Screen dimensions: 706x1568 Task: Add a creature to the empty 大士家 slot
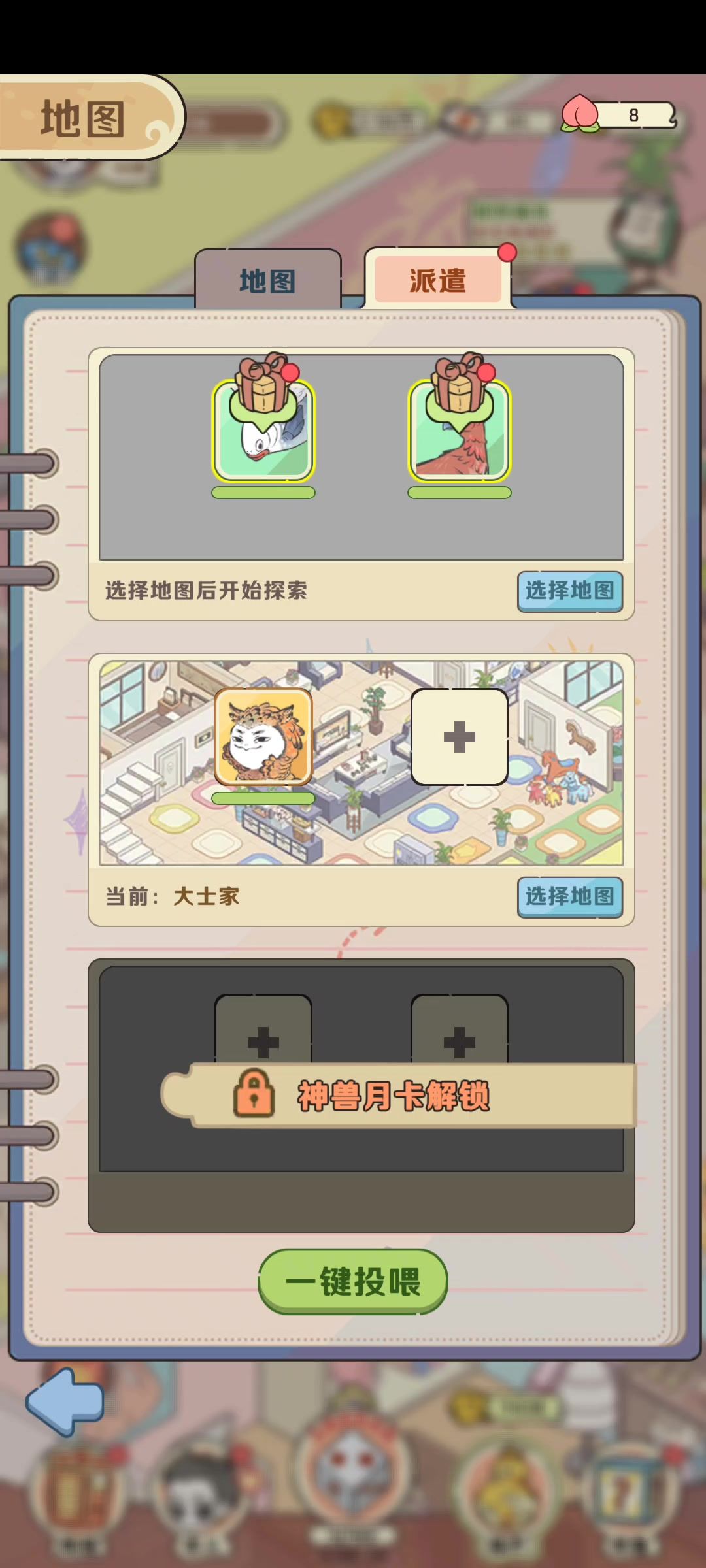point(460,737)
